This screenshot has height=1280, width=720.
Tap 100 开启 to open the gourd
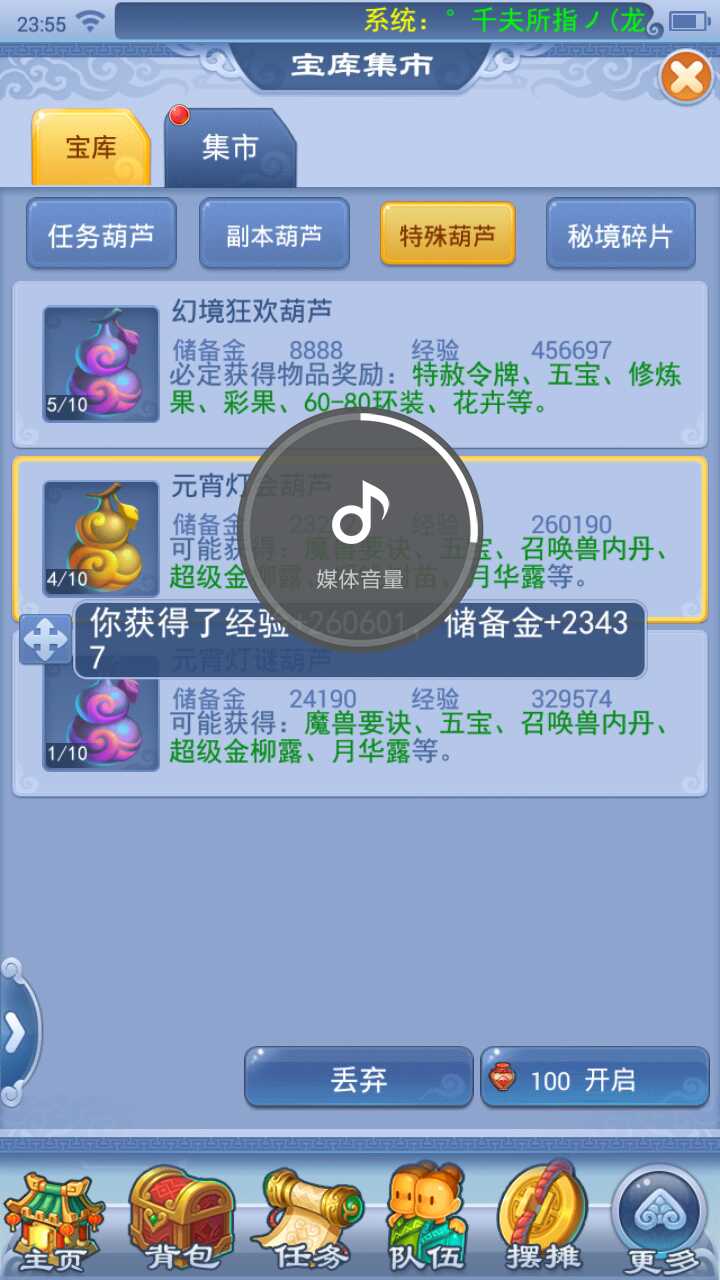tap(595, 1079)
